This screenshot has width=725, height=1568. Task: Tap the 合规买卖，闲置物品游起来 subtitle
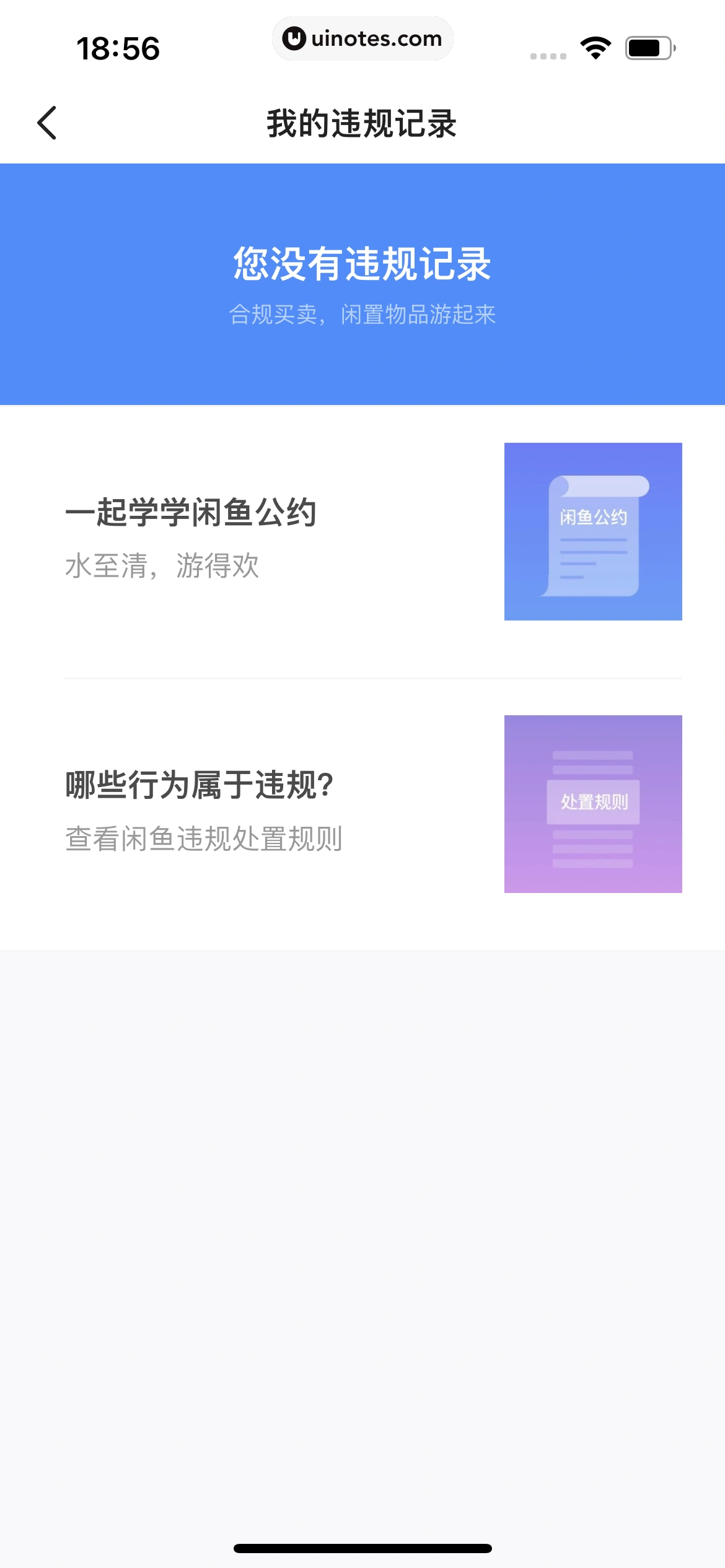(362, 315)
